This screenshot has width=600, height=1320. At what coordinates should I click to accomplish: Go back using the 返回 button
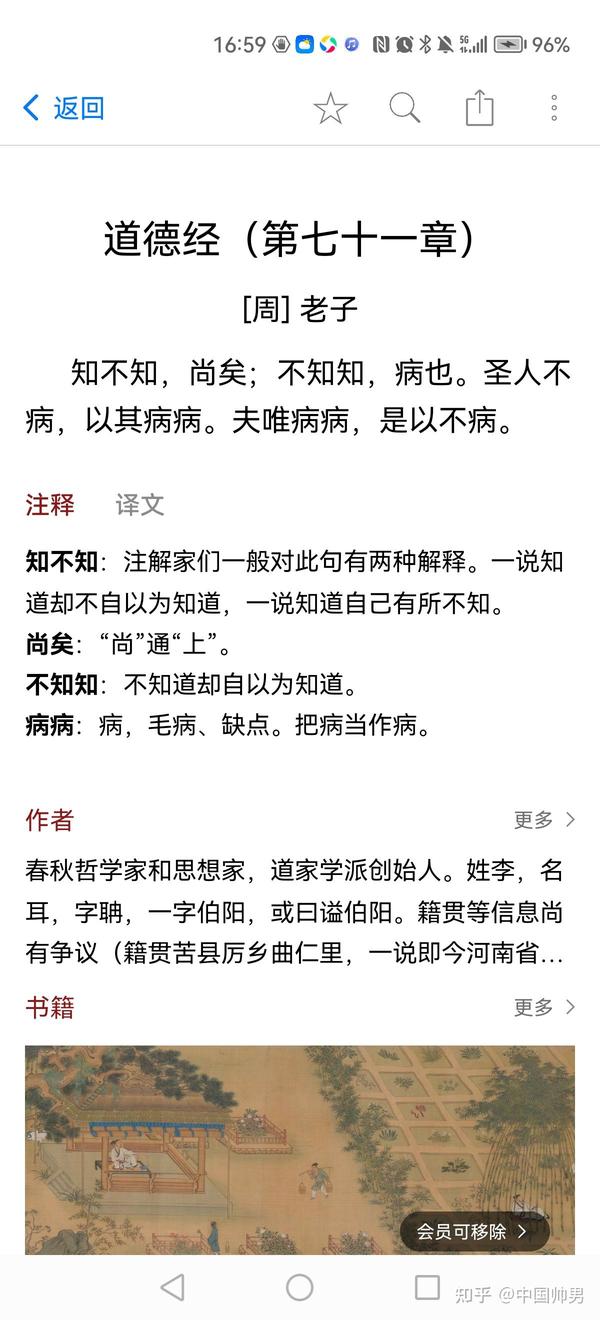tap(64, 108)
